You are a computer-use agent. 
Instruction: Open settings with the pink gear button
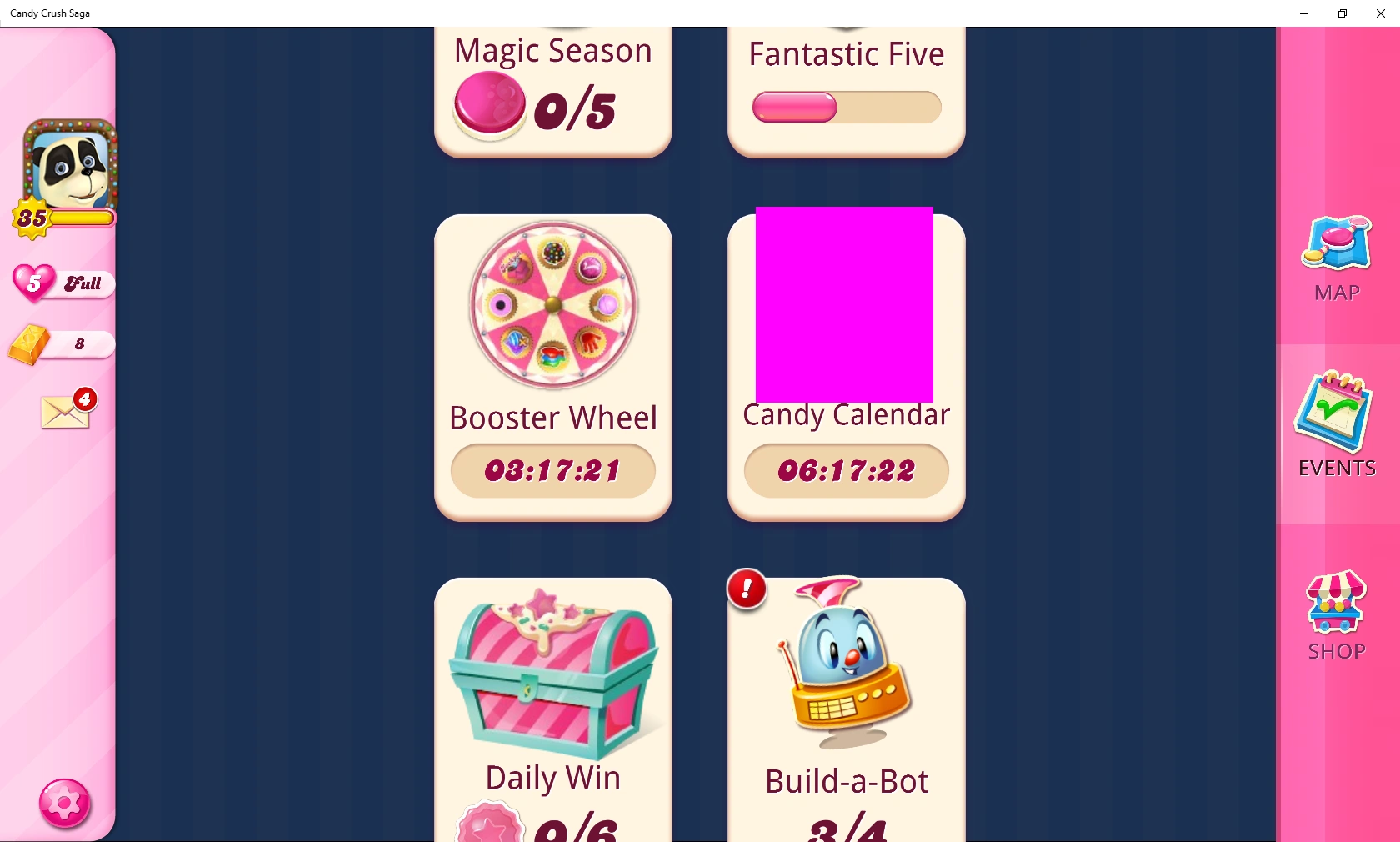[x=64, y=804]
